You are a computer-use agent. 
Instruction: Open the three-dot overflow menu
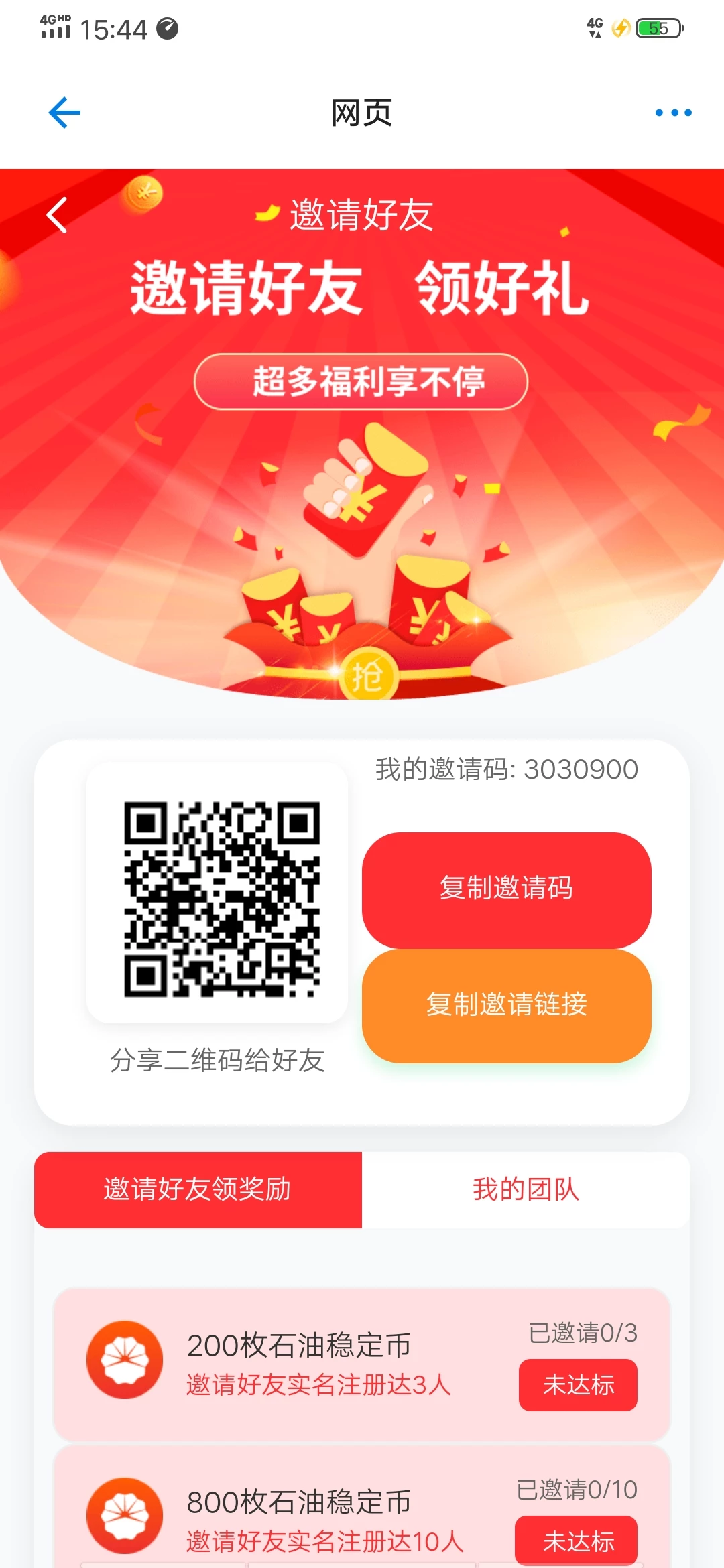(673, 113)
